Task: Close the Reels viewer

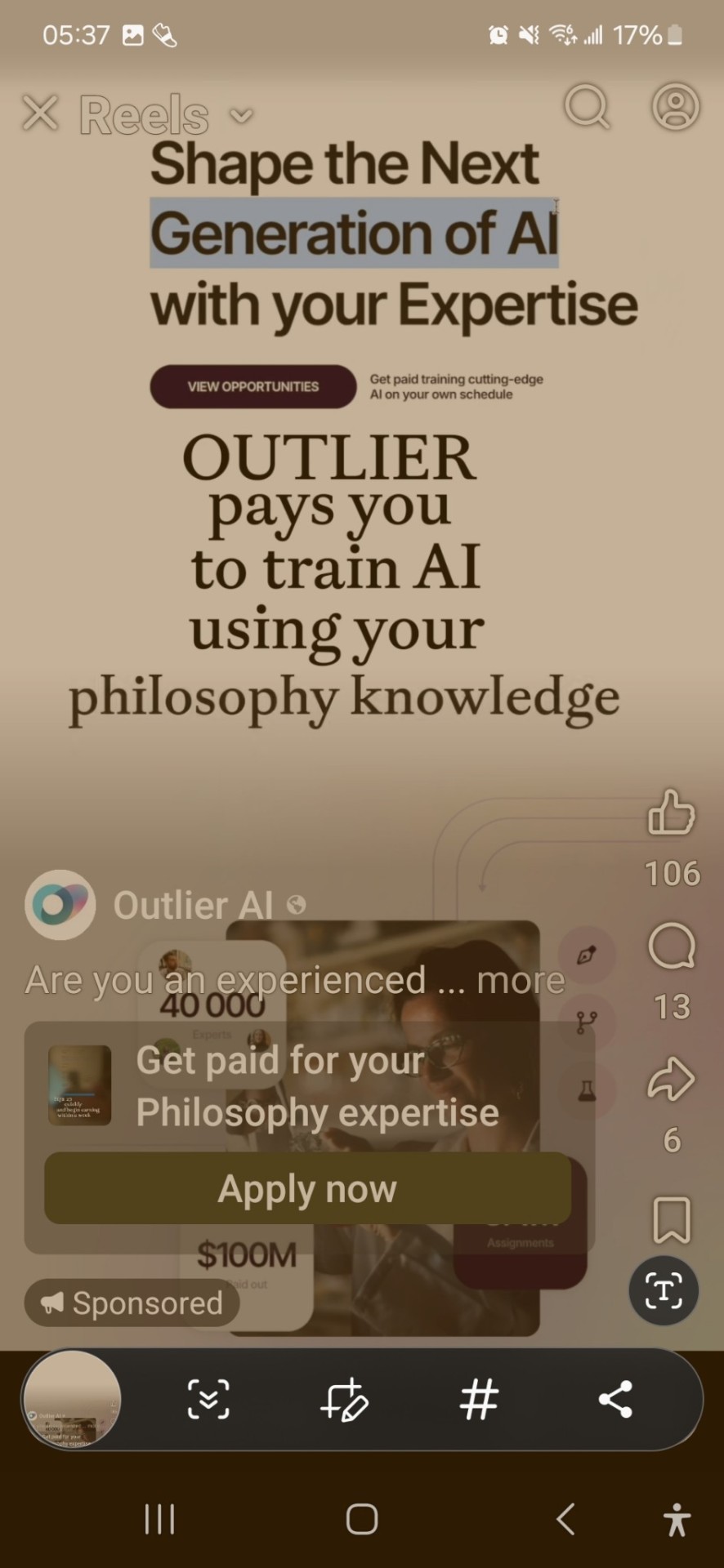Action: pyautogui.click(x=40, y=113)
